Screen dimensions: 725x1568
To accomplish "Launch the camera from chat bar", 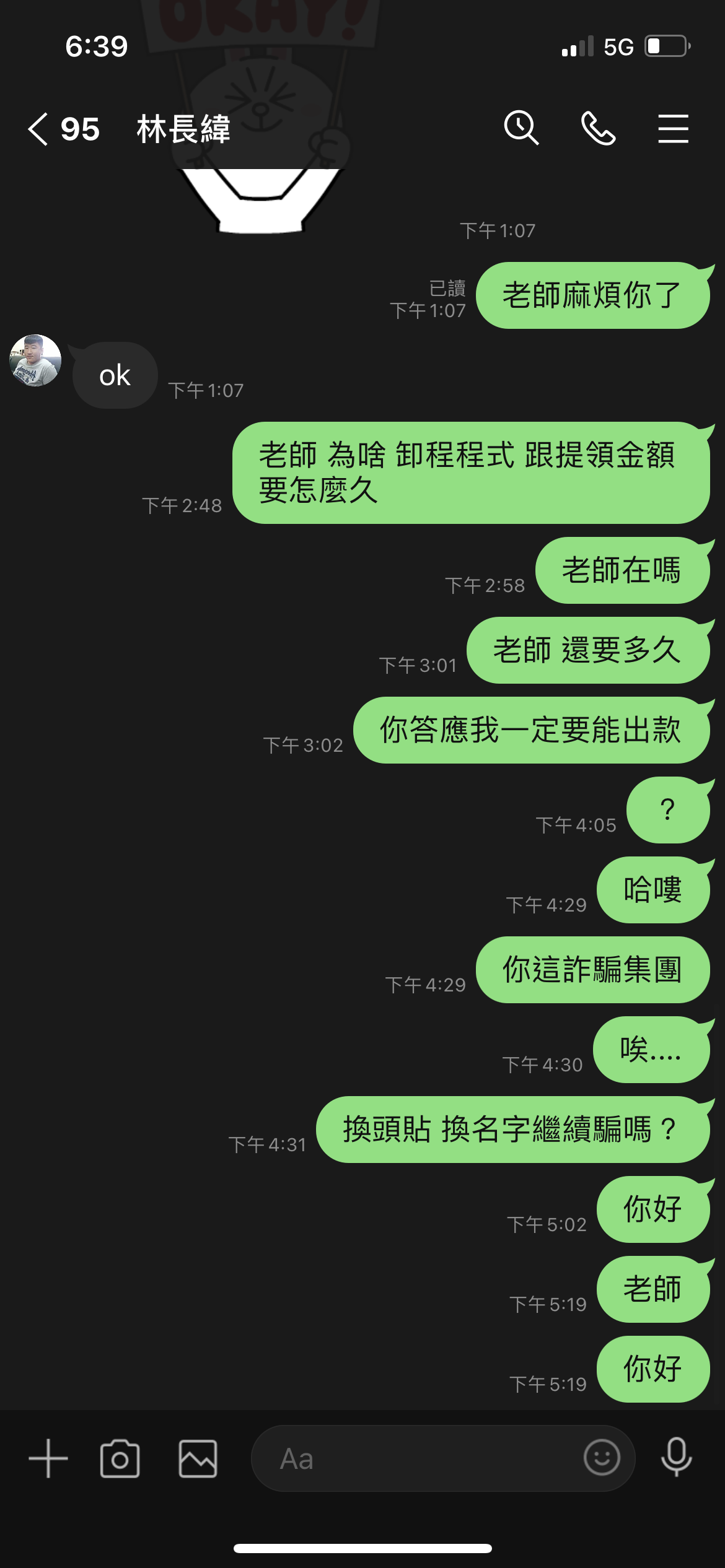I will tap(120, 1458).
